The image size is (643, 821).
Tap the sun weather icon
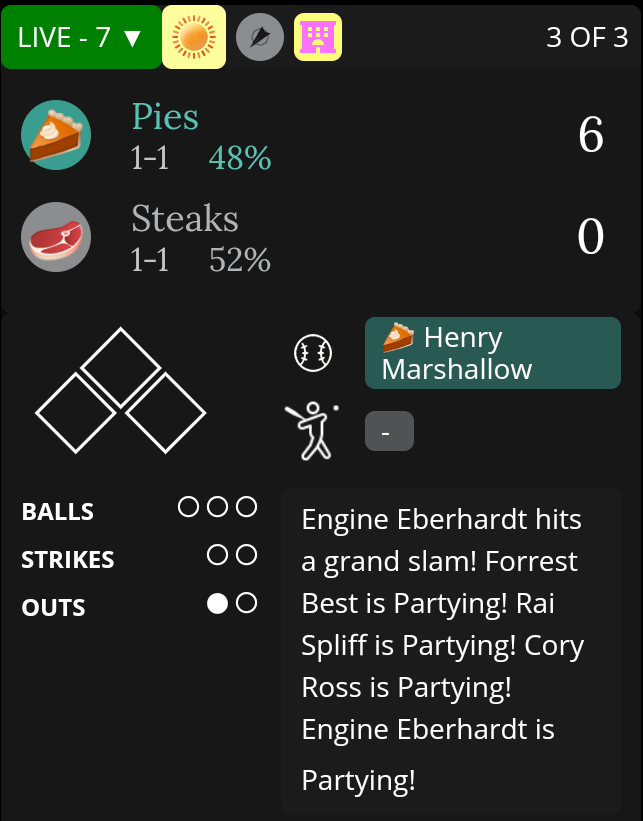click(x=194, y=37)
